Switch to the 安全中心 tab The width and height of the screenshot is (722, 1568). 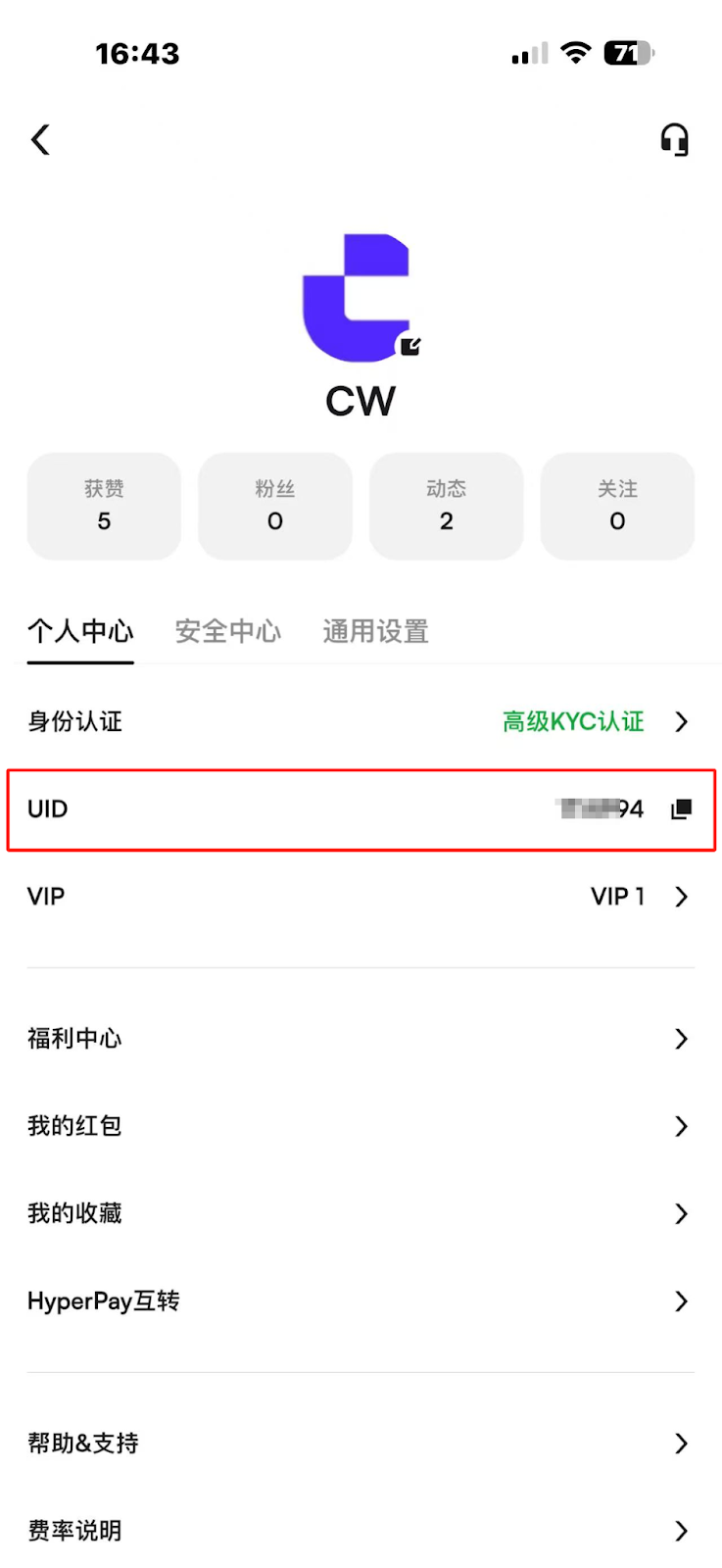[x=227, y=631]
